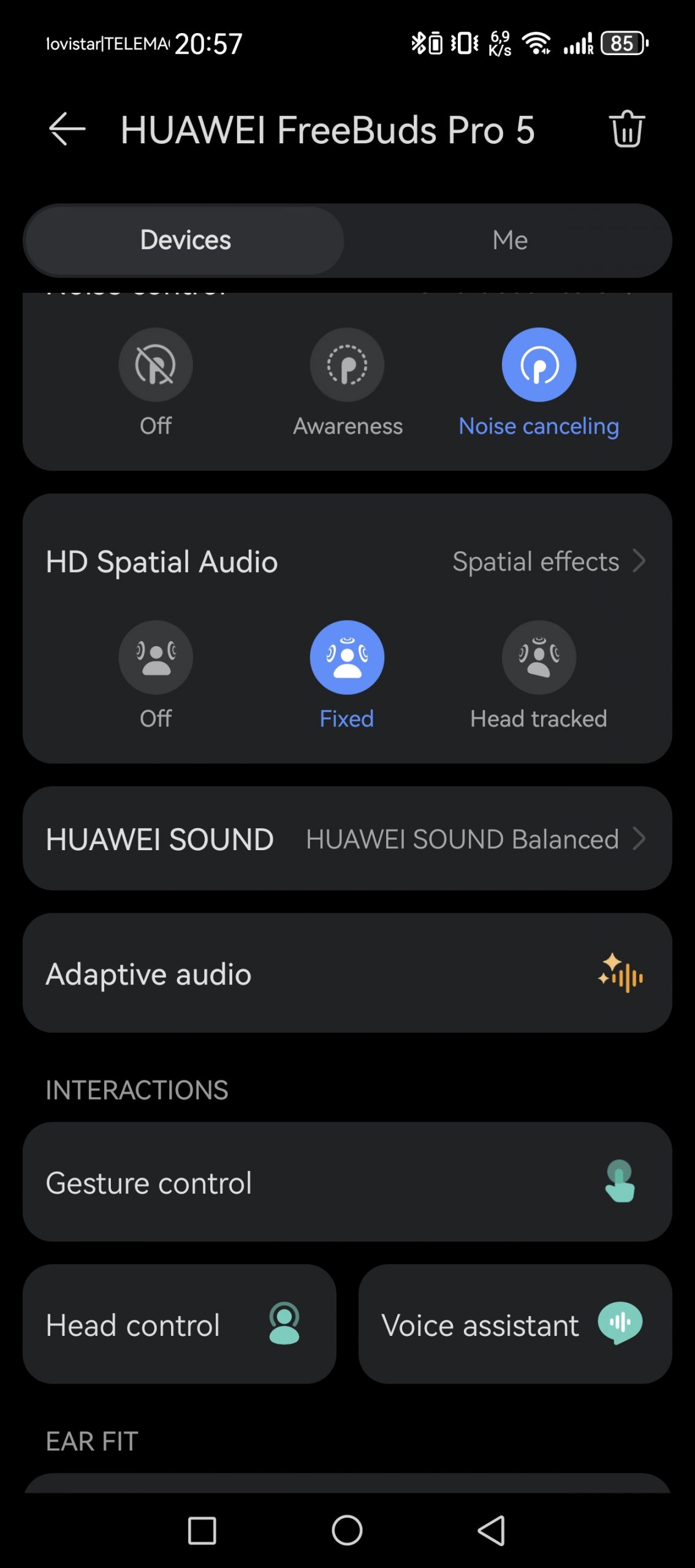The height and width of the screenshot is (1568, 695).
Task: Enable Awareness mode
Action: click(x=347, y=366)
